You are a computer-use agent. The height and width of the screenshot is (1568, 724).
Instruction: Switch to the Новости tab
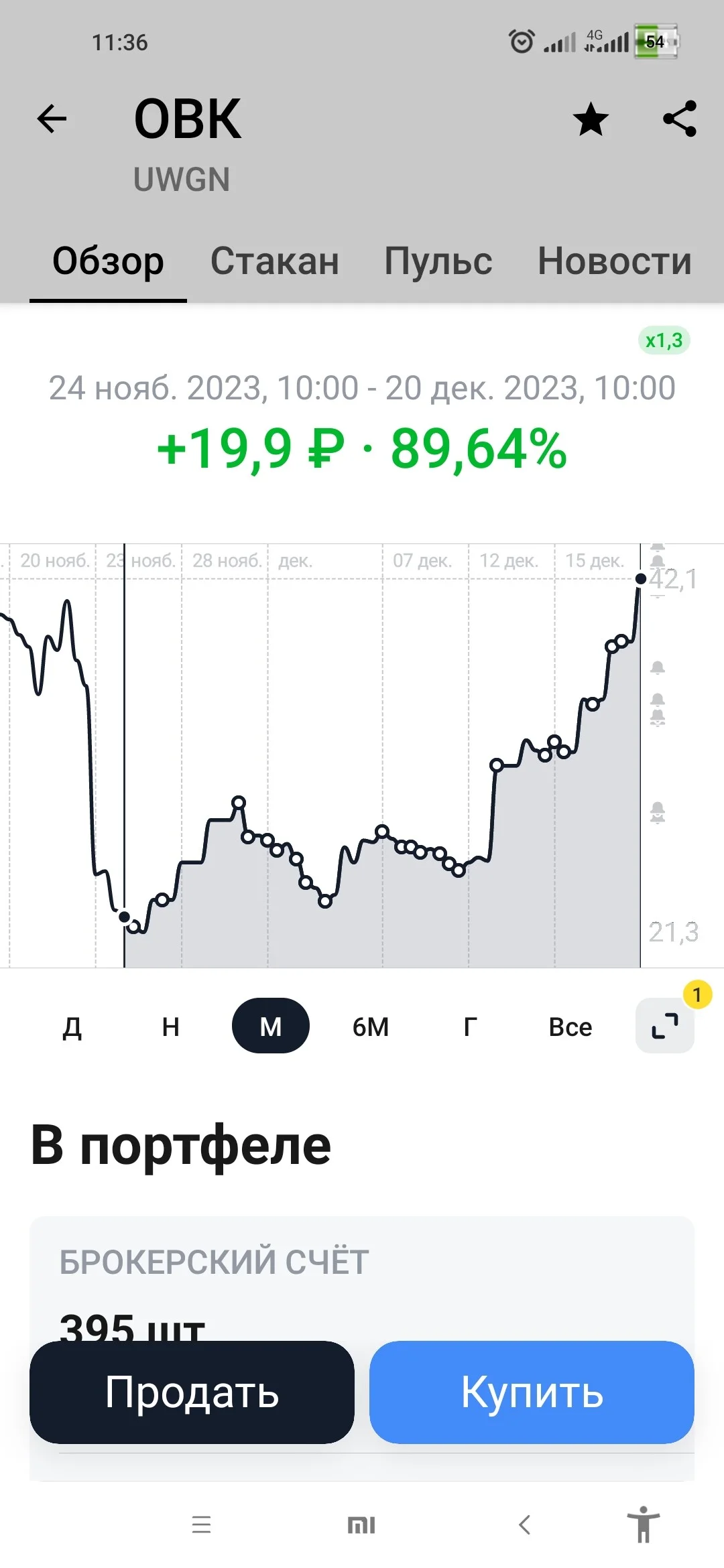coord(615,261)
